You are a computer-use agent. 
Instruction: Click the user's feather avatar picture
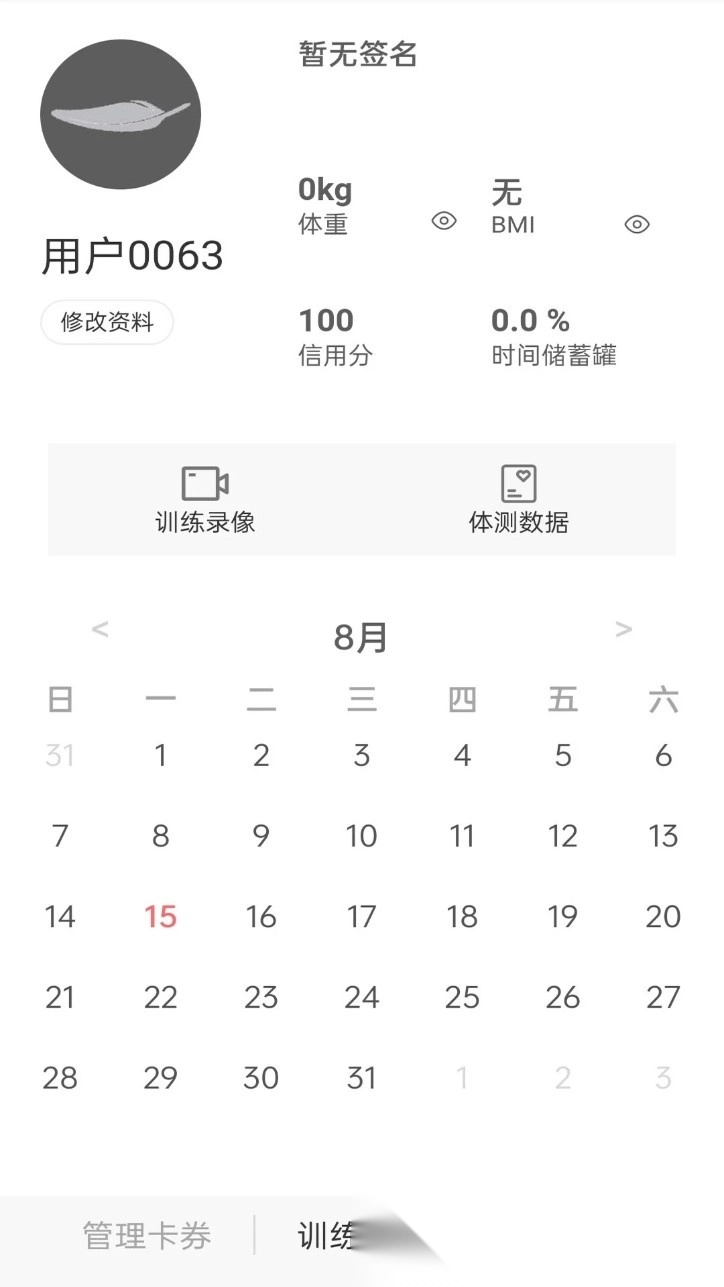point(120,114)
